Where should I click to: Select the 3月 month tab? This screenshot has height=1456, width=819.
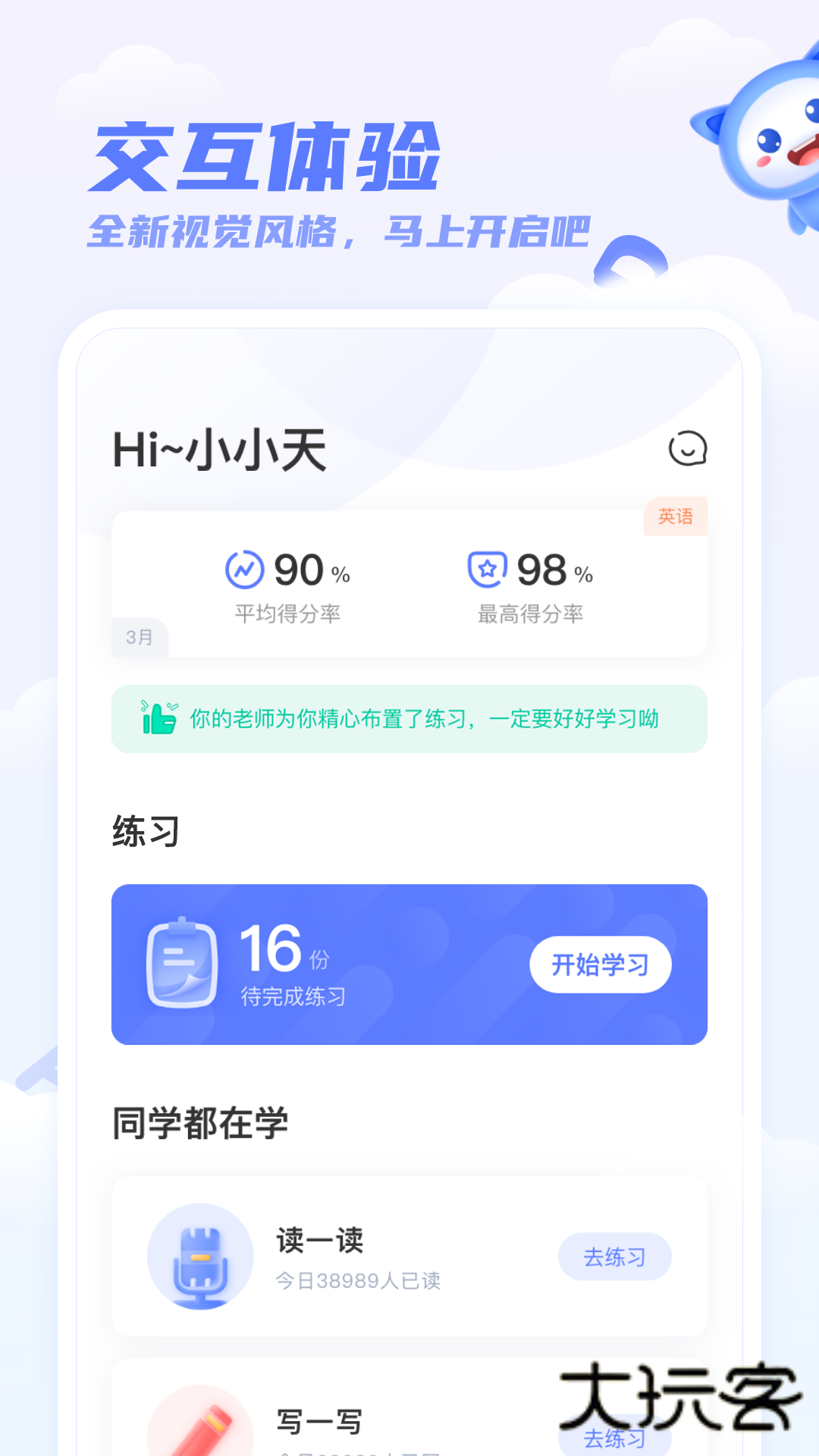click(139, 639)
